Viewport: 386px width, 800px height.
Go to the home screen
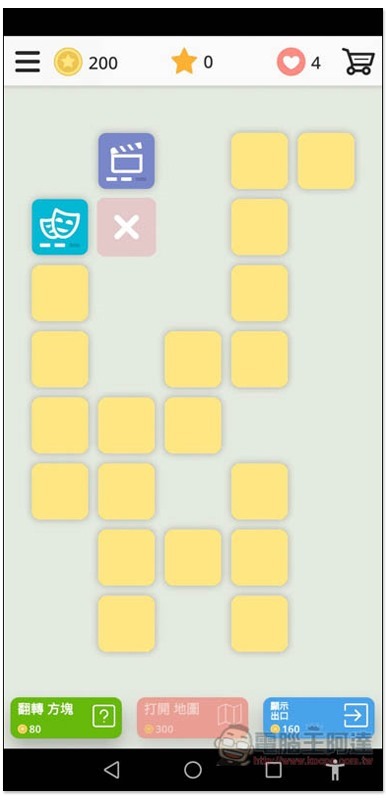coord(193,769)
